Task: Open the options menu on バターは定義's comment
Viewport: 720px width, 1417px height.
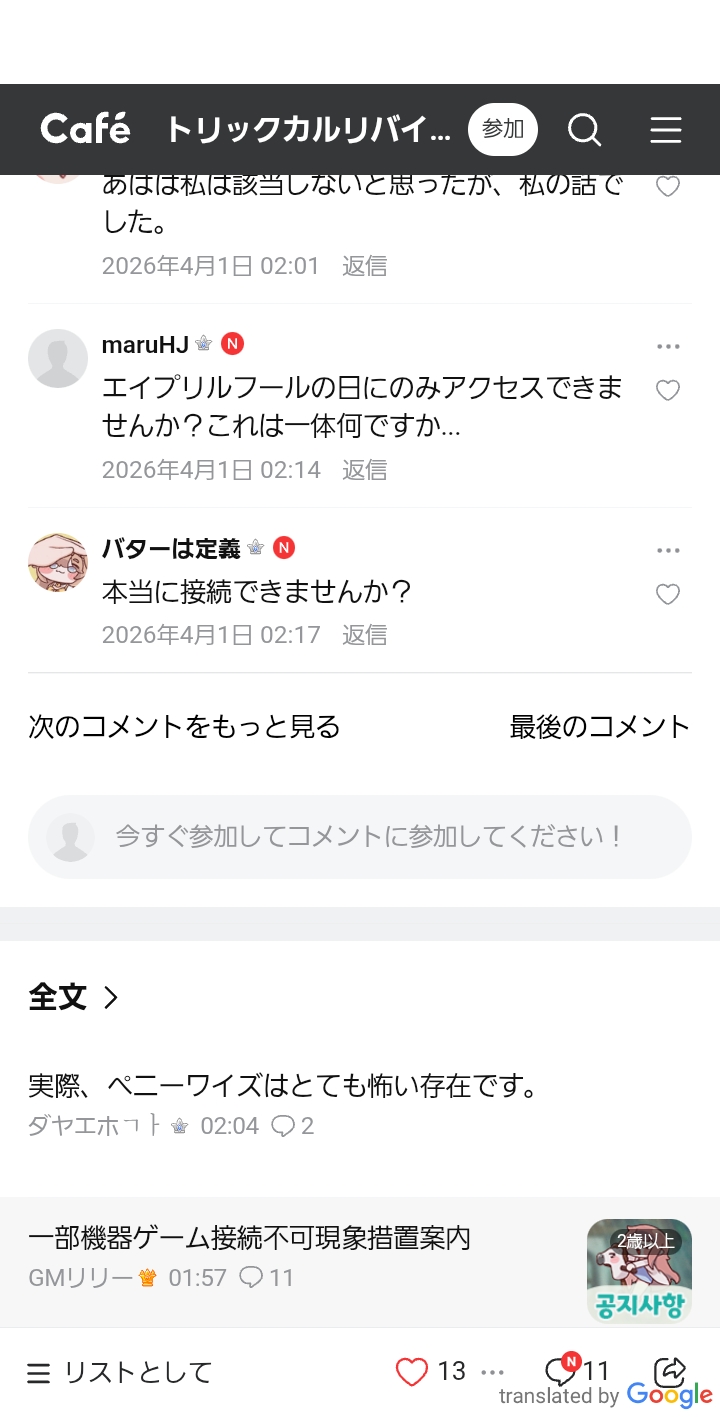Action: [x=667, y=551]
